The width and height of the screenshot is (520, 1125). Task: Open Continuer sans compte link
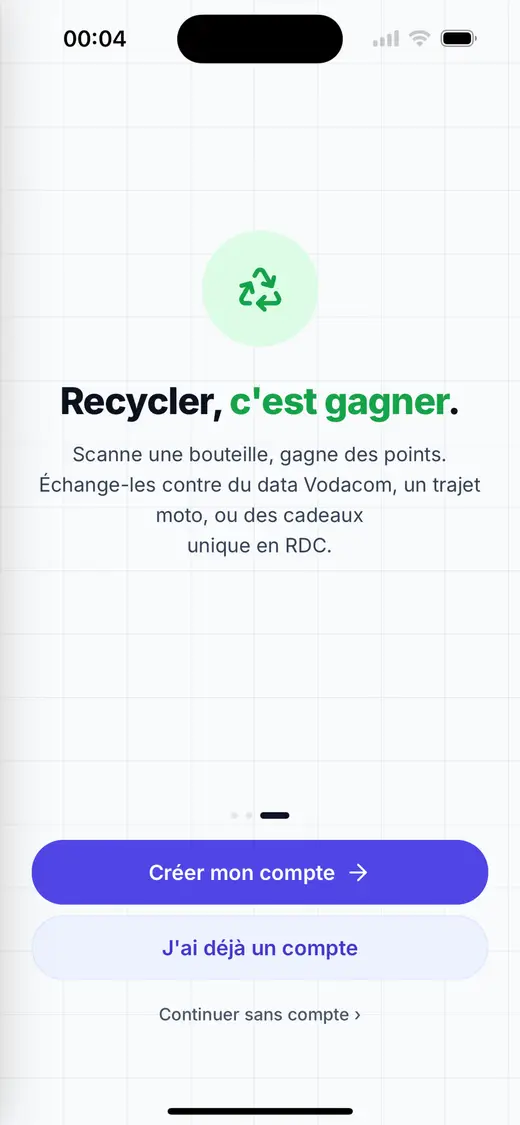[260, 1015]
